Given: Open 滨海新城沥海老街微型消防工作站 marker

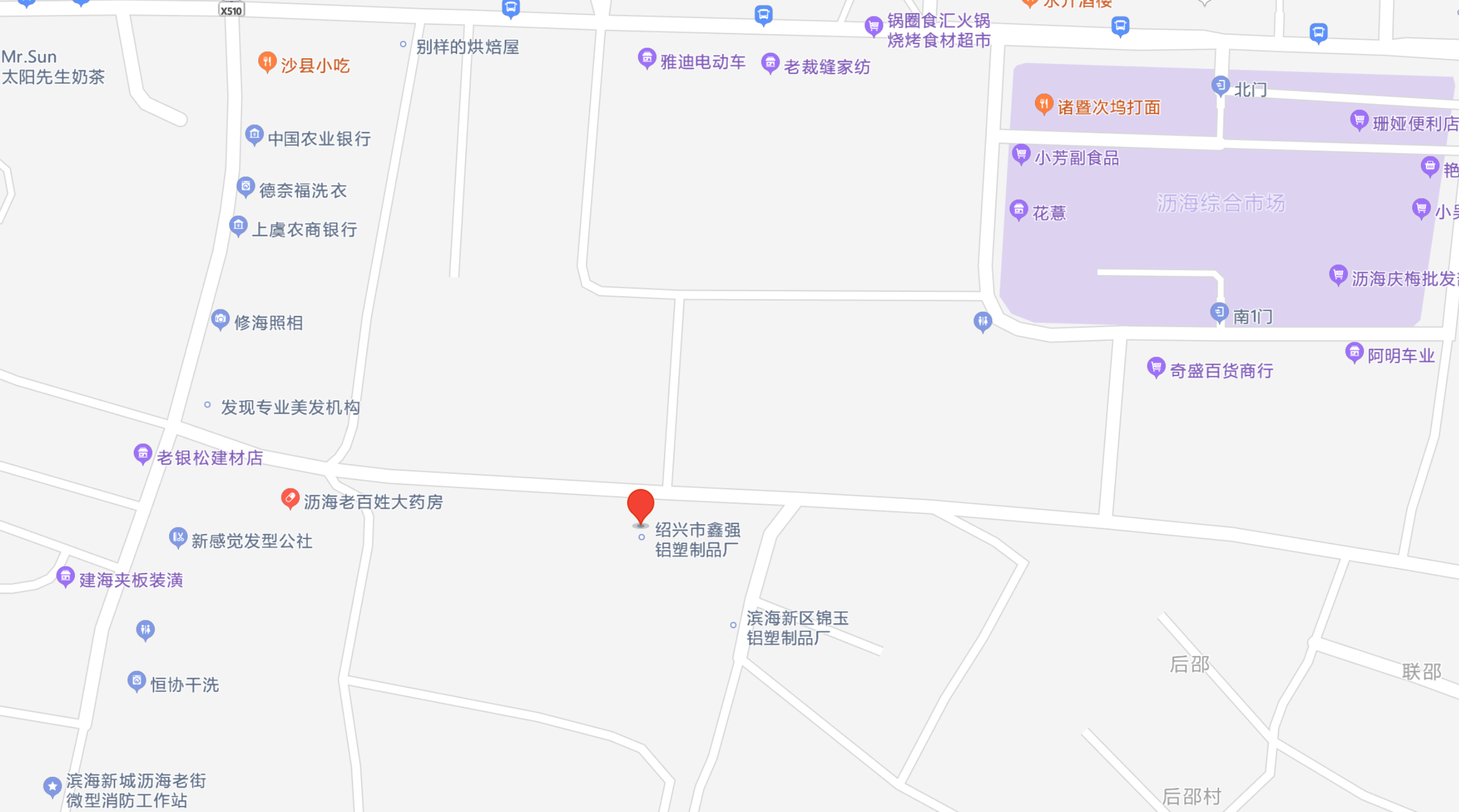Looking at the screenshot, I should point(52,787).
